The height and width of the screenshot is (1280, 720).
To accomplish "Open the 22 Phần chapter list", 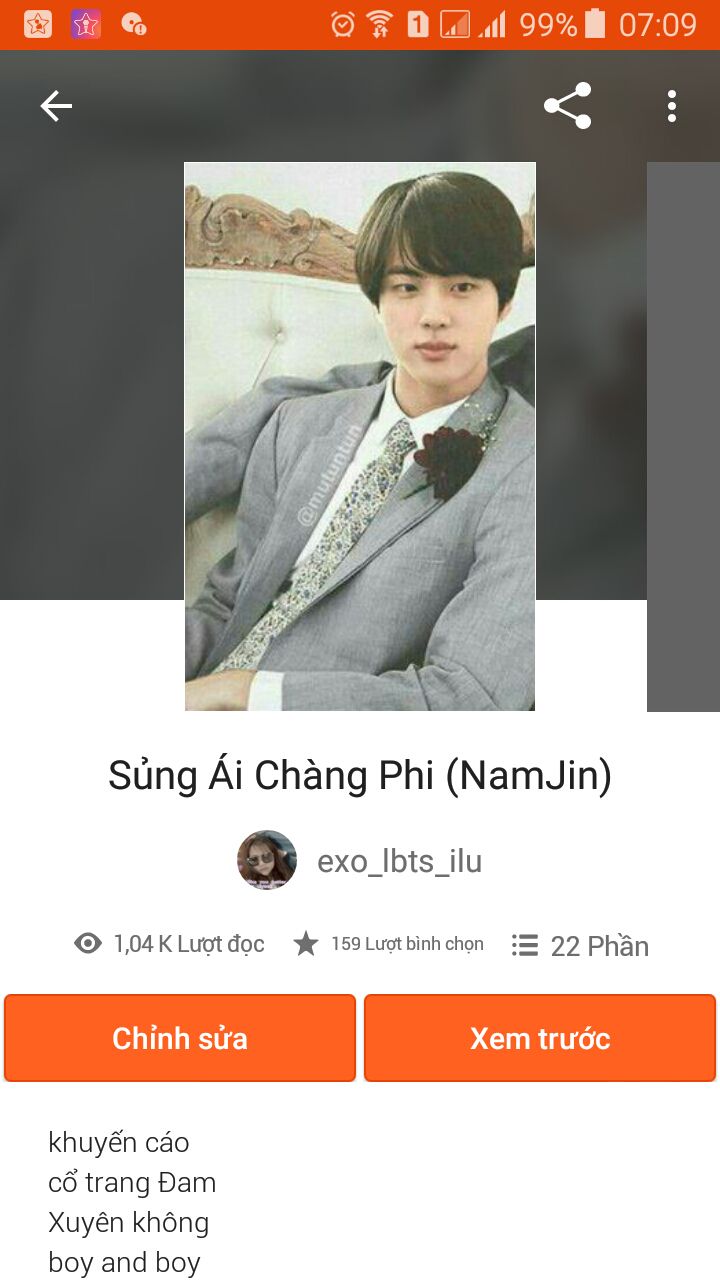I will click(580, 946).
